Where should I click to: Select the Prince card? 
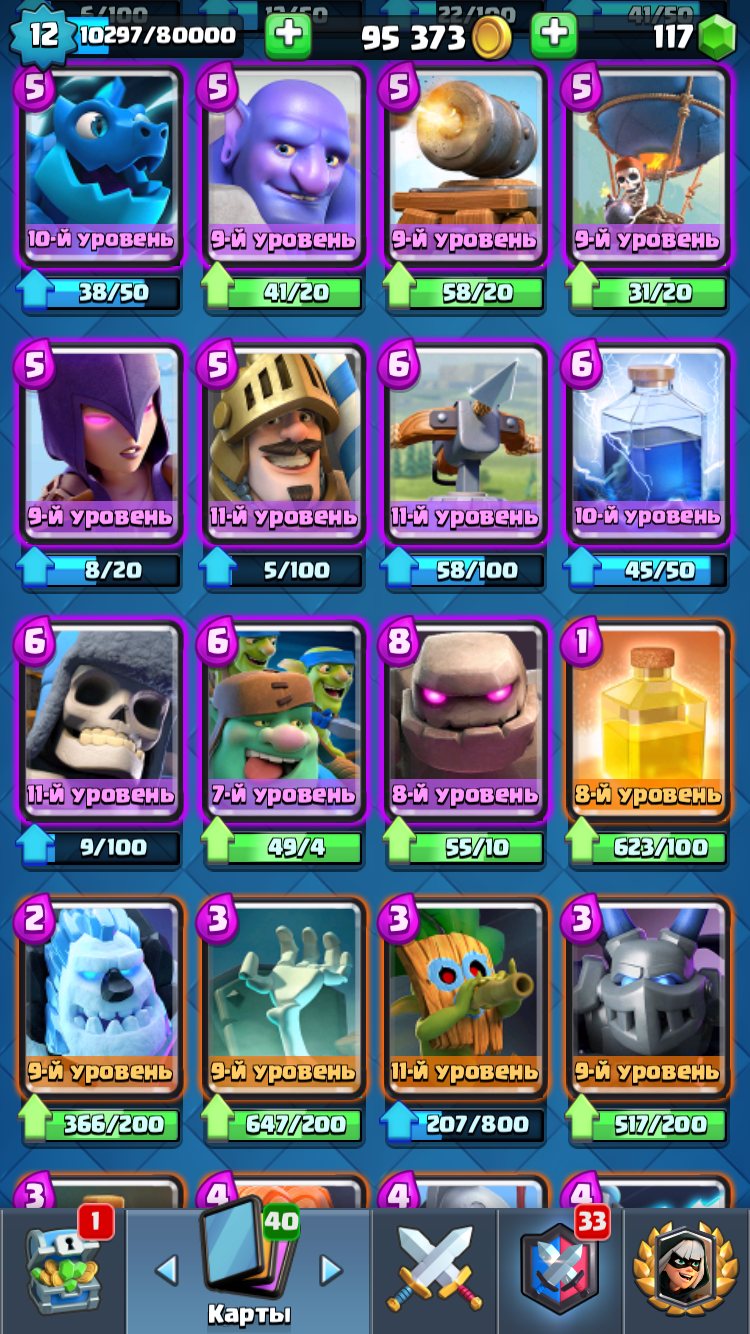283,444
